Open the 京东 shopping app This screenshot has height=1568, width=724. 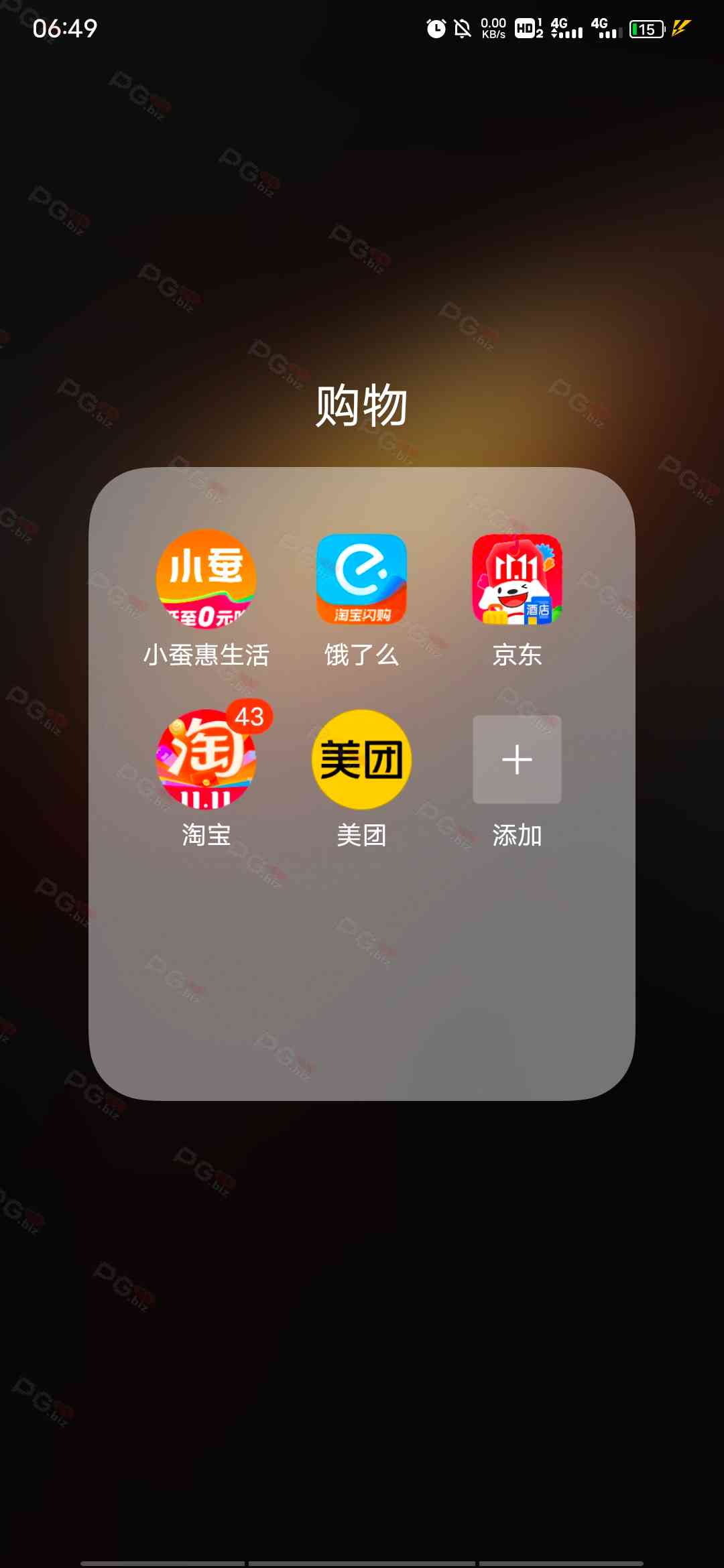tap(517, 579)
